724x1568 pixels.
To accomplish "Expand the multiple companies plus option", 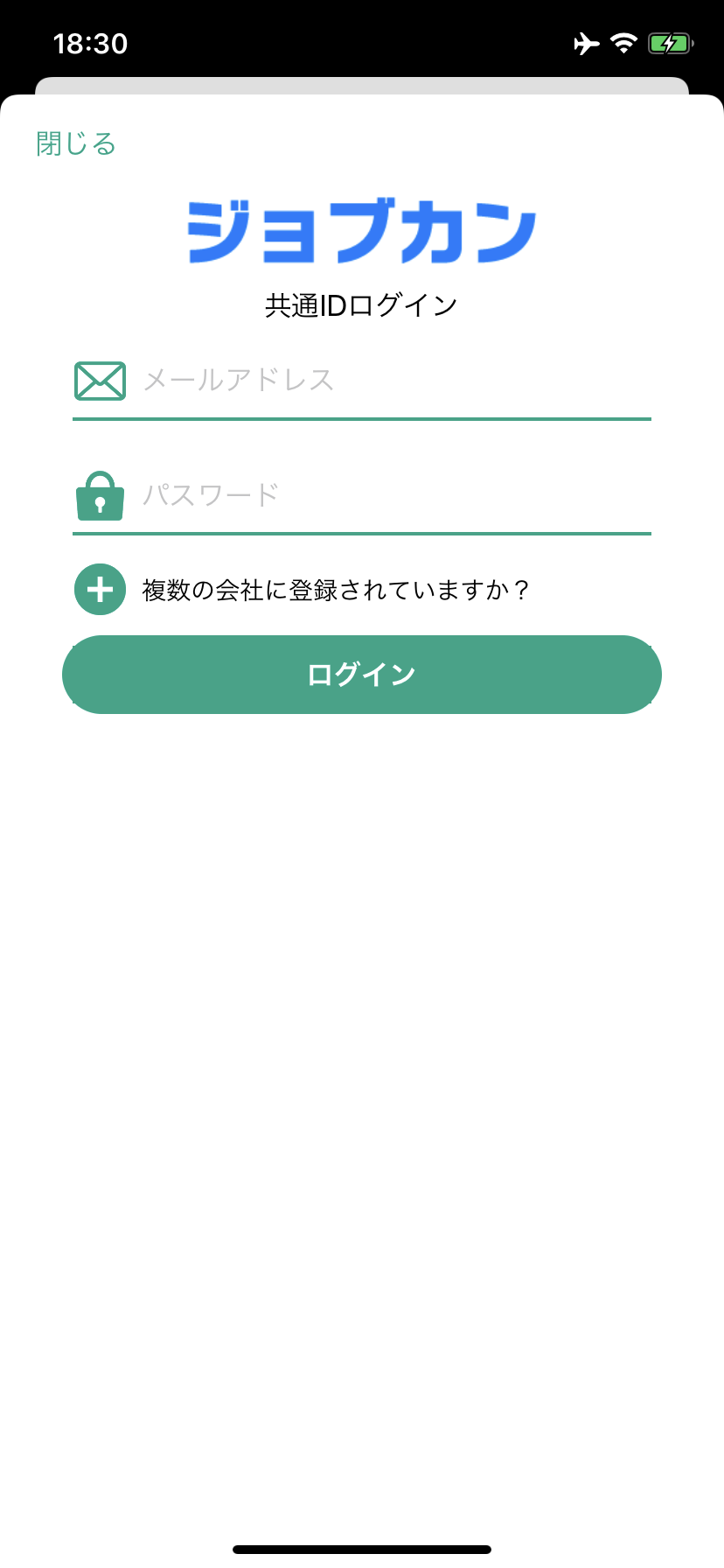I will coord(101,589).
